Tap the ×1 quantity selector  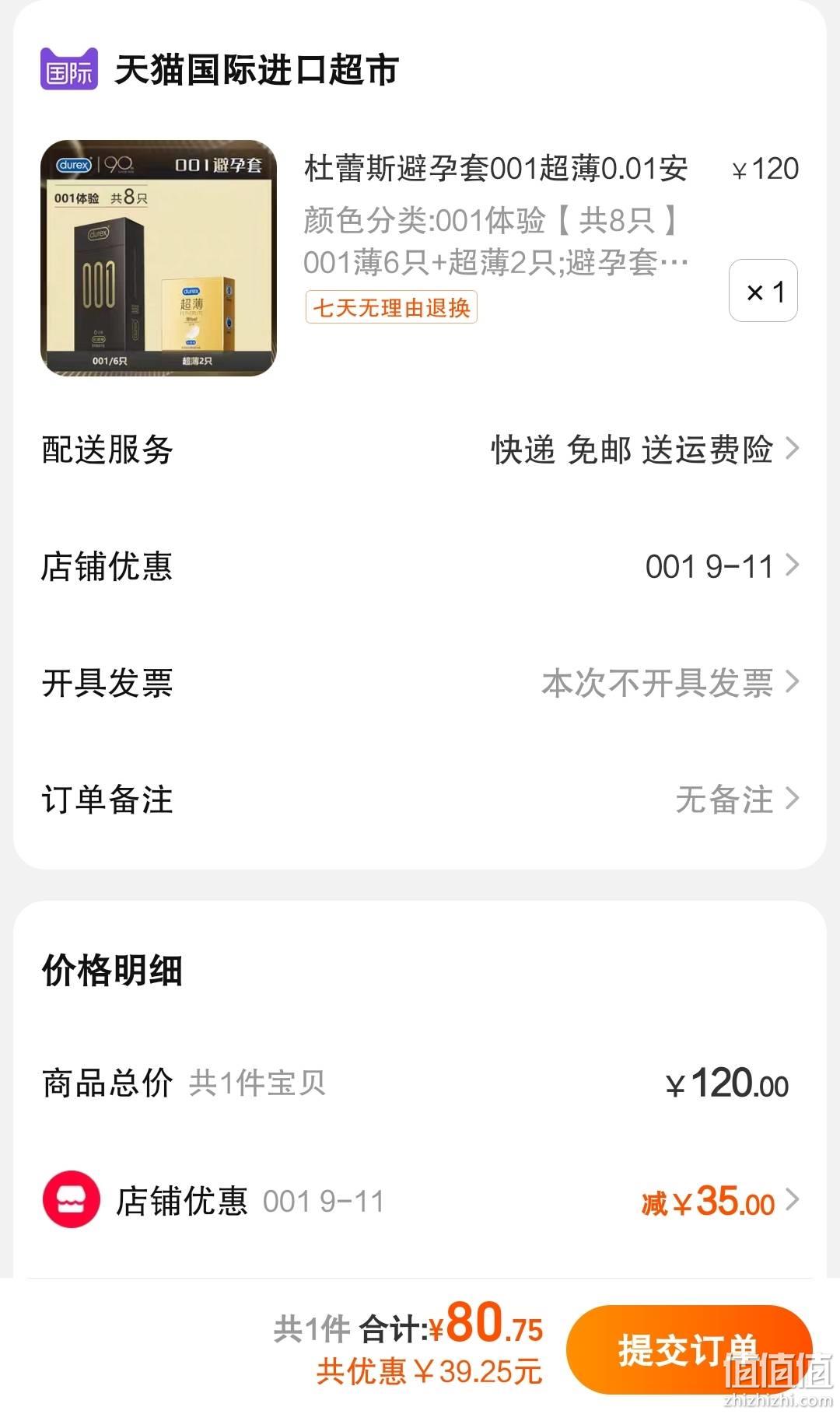[763, 291]
